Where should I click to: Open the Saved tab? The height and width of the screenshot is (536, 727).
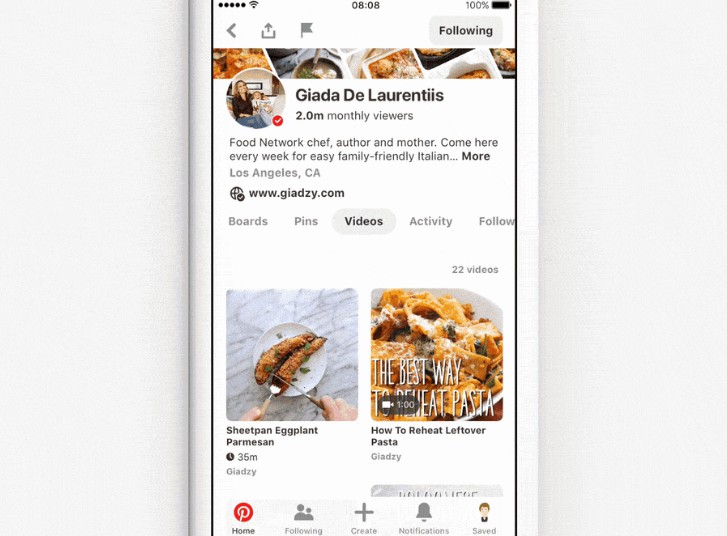coord(484,516)
